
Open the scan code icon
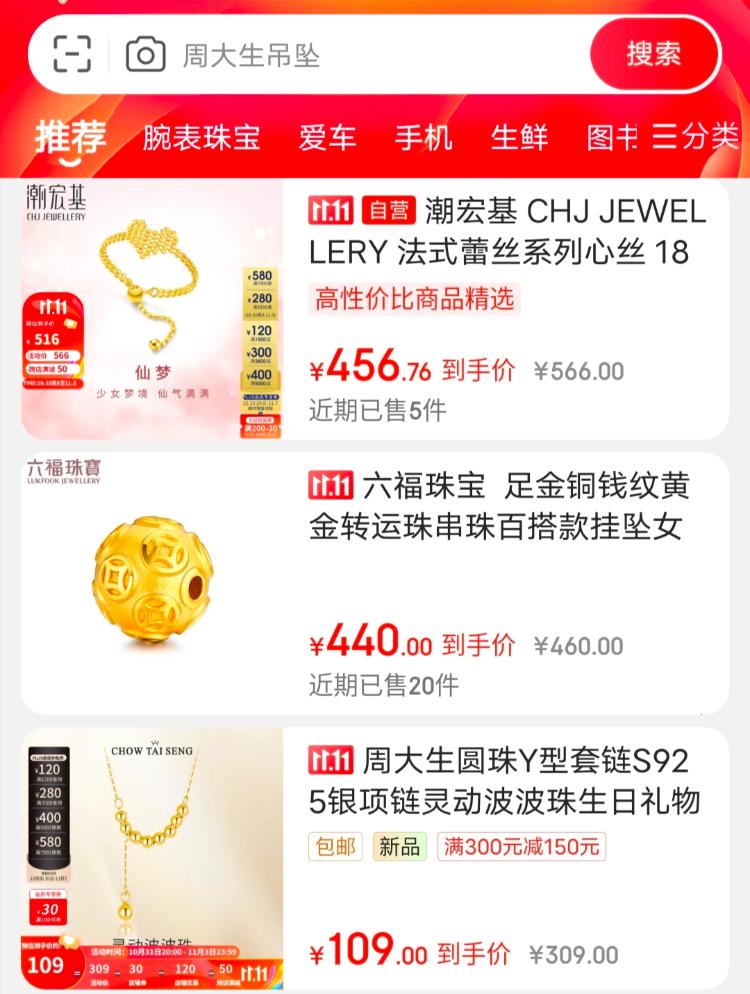72,54
